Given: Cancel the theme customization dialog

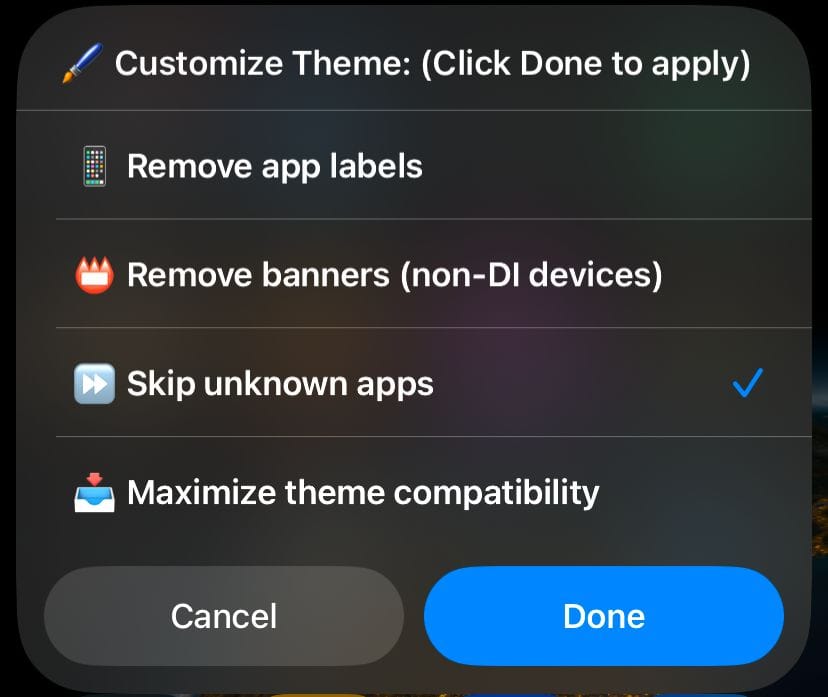Looking at the screenshot, I should [x=224, y=616].
